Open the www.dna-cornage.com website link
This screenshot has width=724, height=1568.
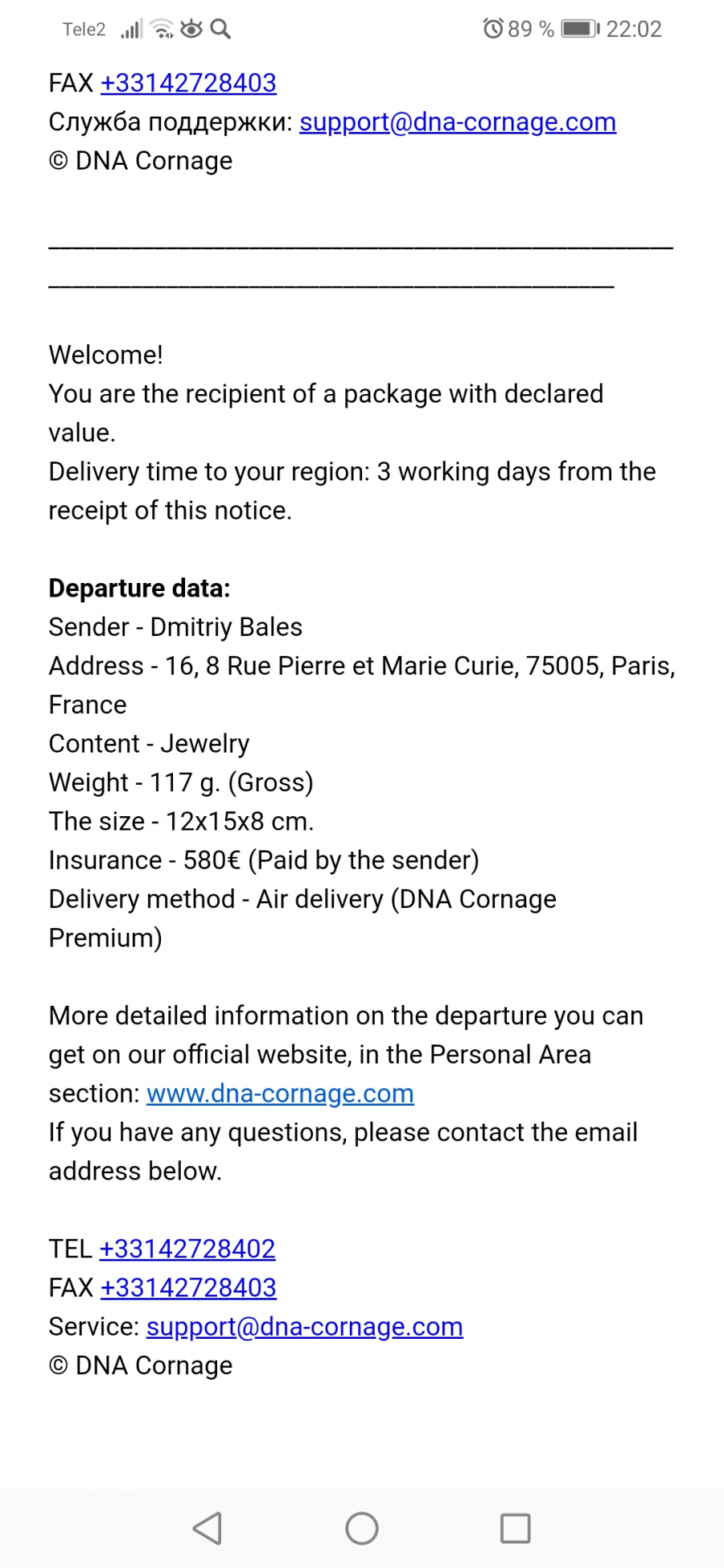280,1094
